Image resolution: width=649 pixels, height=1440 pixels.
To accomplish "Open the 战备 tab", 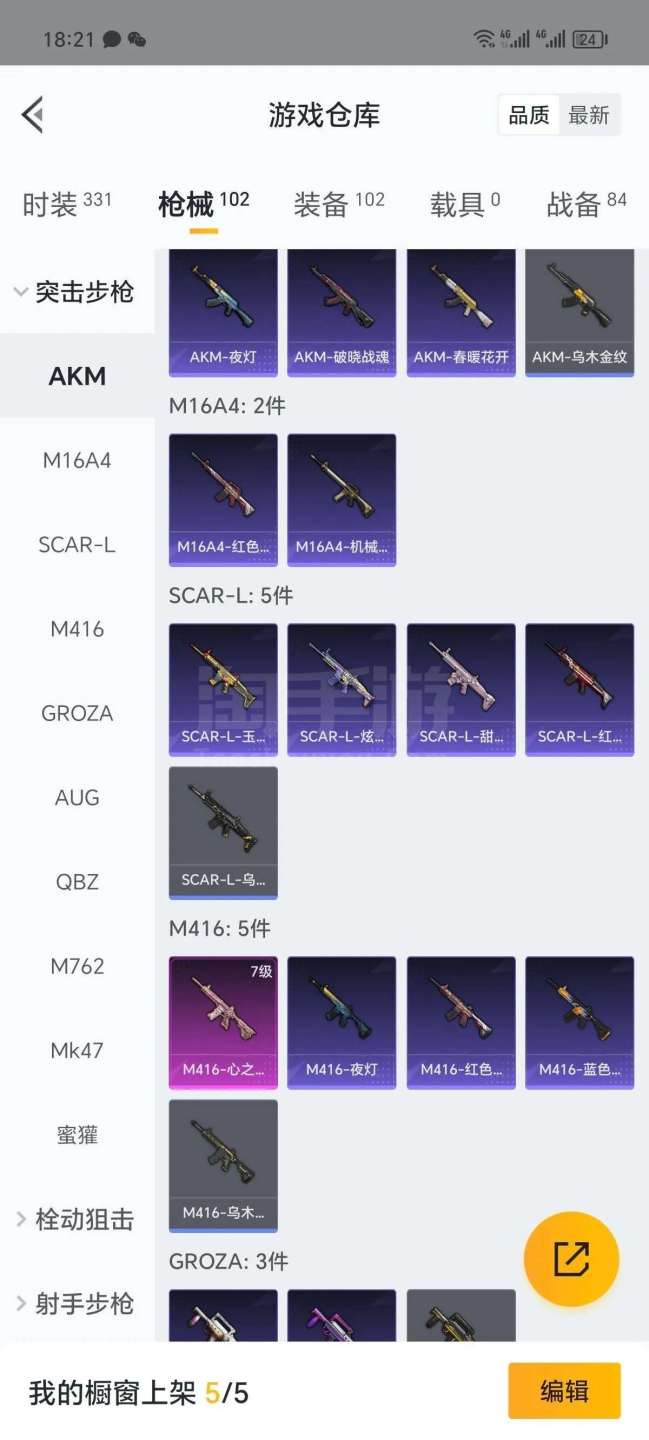I will click(x=586, y=204).
